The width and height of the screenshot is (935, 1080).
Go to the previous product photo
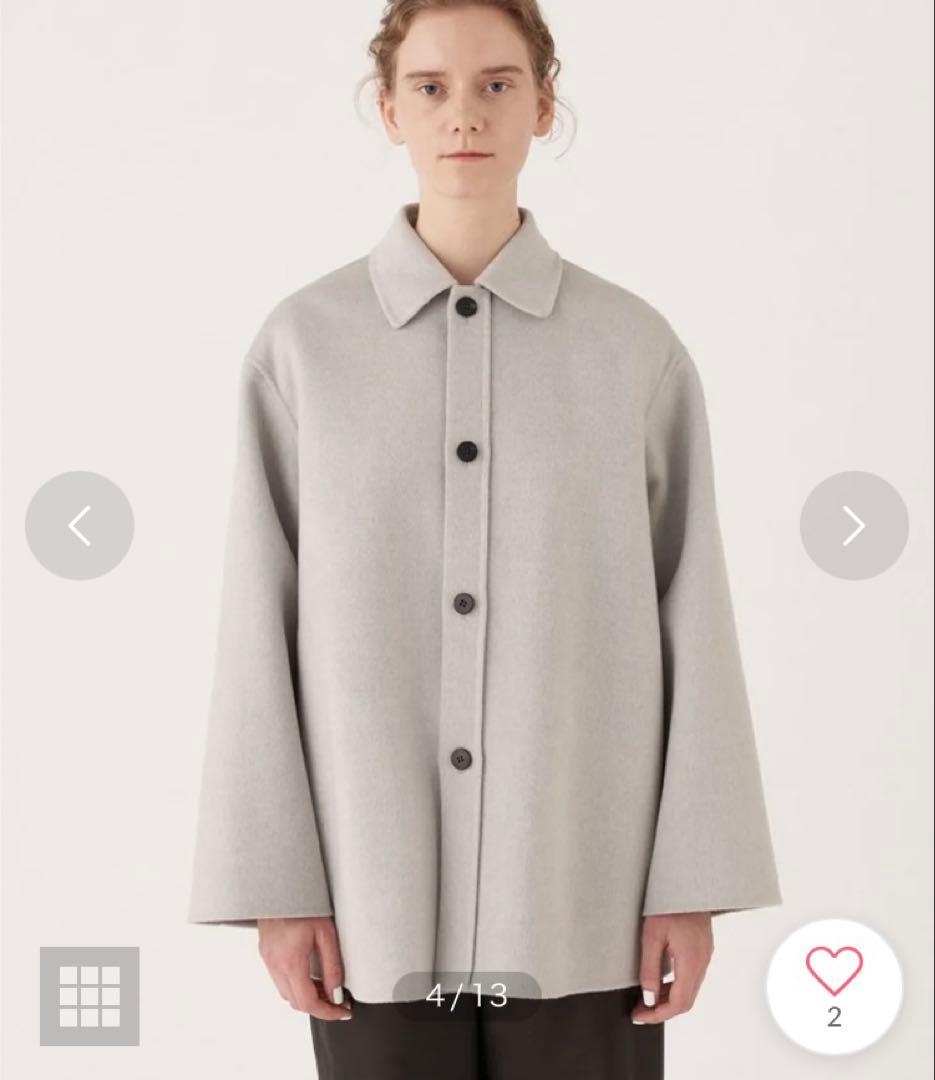(80, 526)
